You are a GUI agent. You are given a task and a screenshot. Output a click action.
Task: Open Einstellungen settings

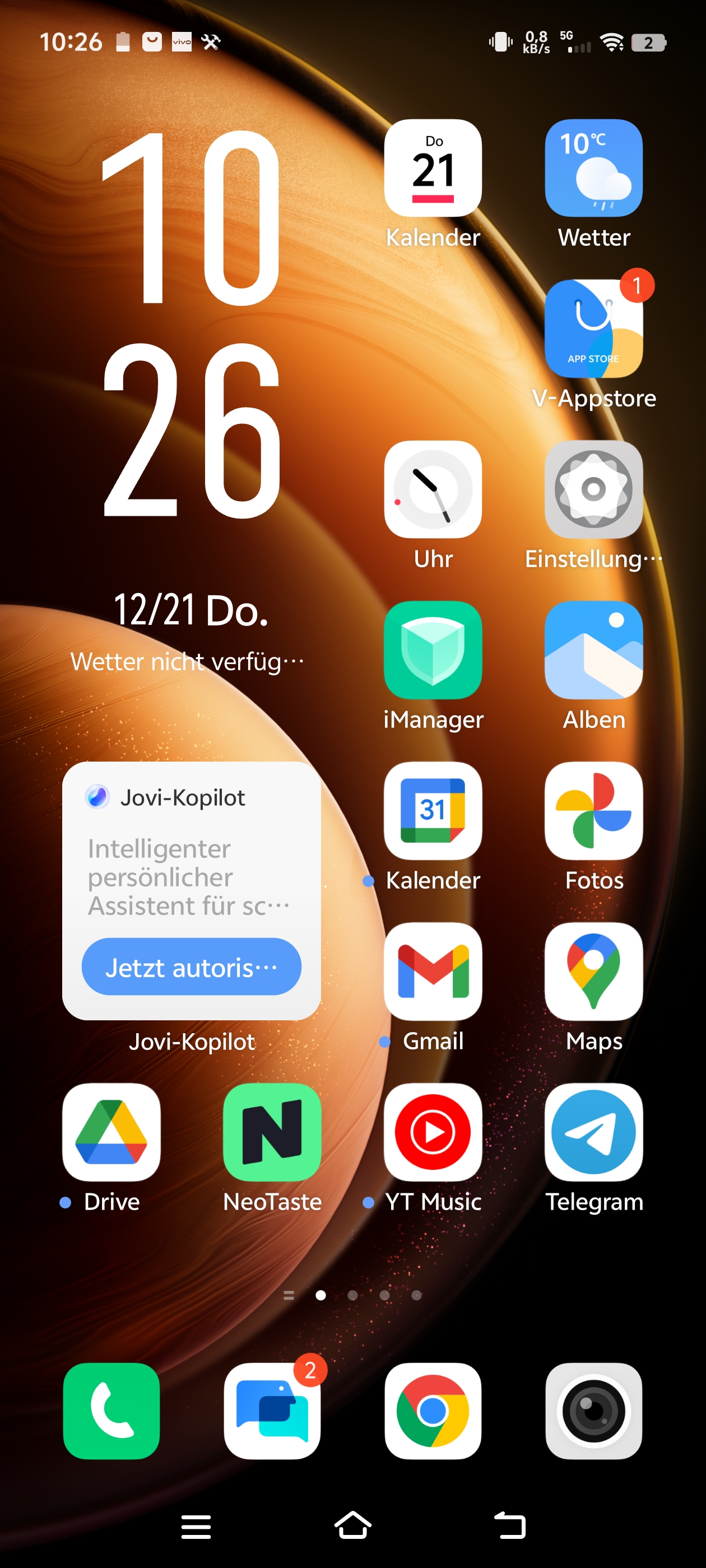point(593,489)
